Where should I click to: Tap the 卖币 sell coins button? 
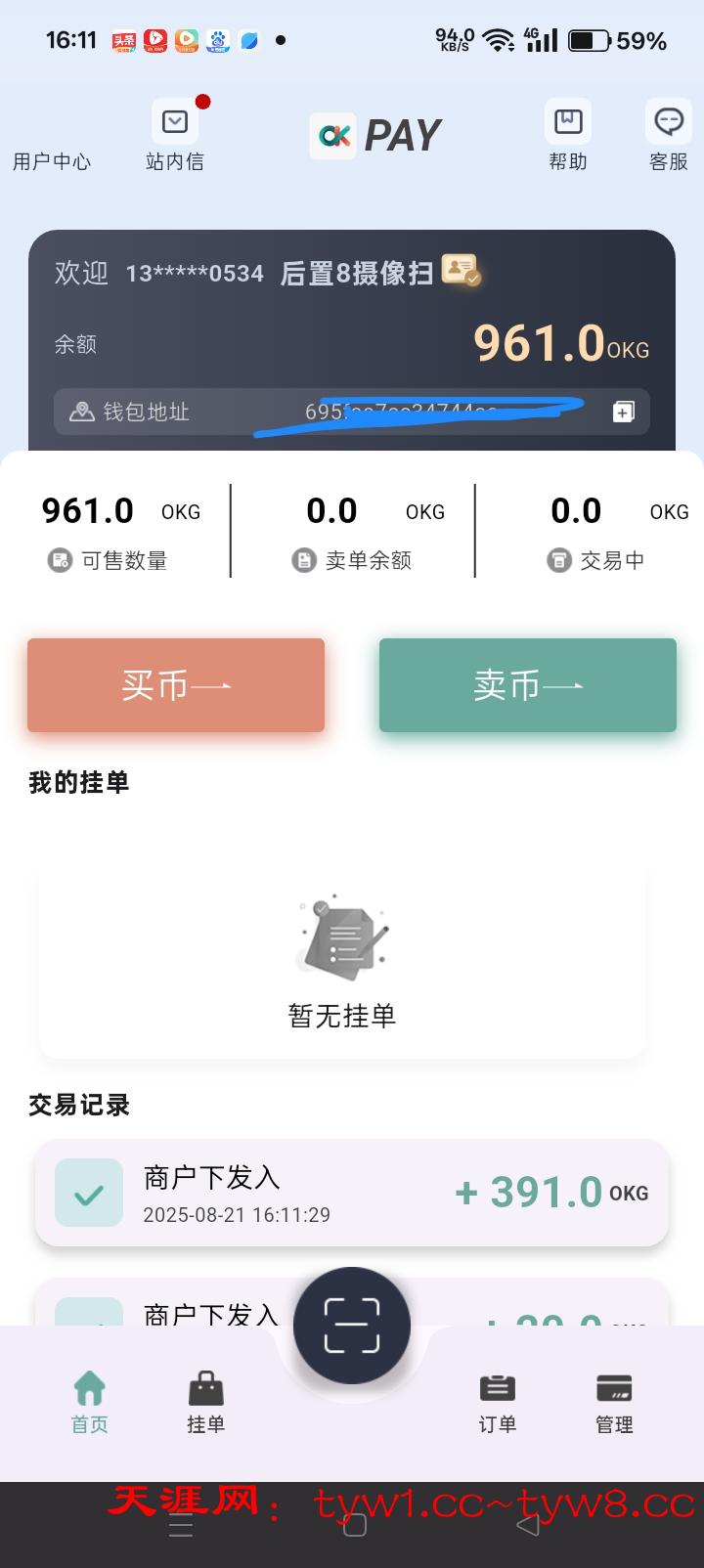528,685
